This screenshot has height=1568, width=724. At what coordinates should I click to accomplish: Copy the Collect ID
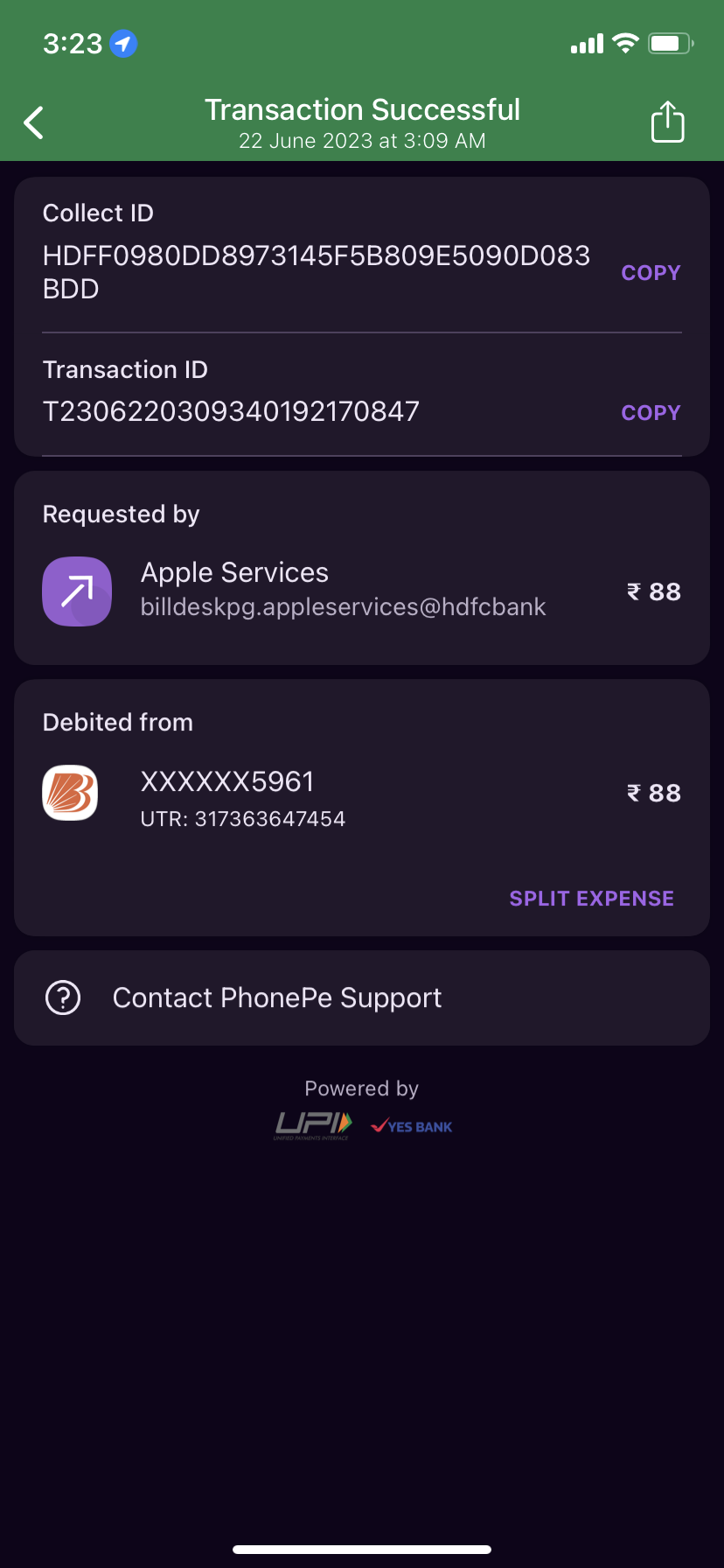point(651,273)
